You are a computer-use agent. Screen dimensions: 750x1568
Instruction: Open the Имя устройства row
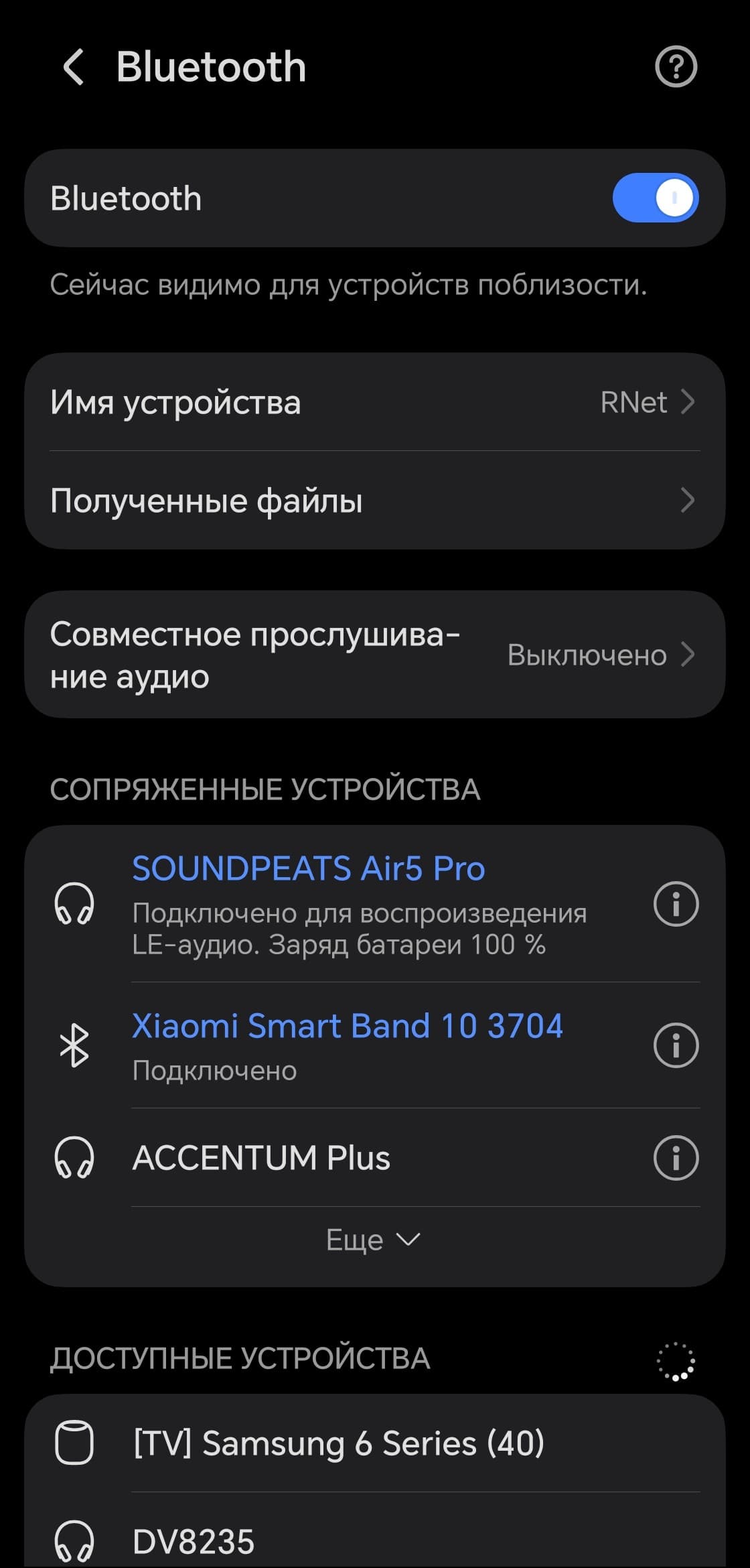375,402
